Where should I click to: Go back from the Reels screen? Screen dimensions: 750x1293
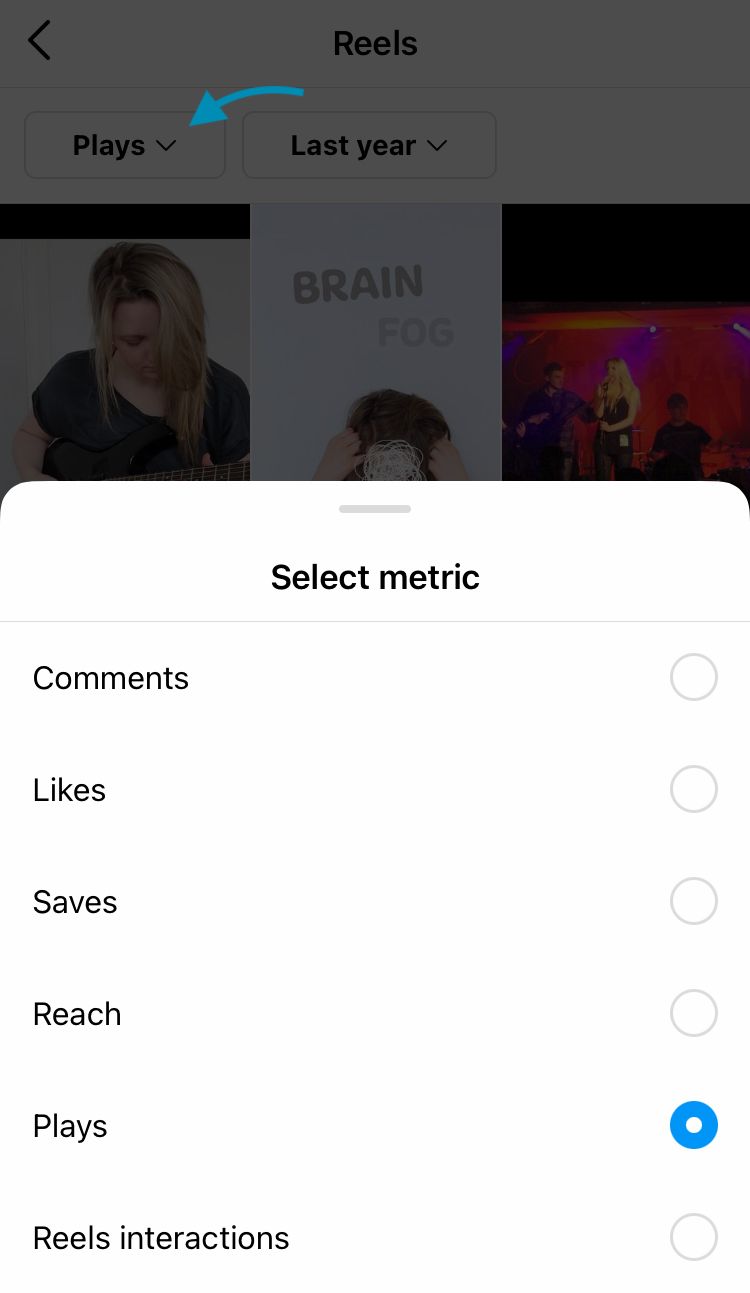[39, 42]
